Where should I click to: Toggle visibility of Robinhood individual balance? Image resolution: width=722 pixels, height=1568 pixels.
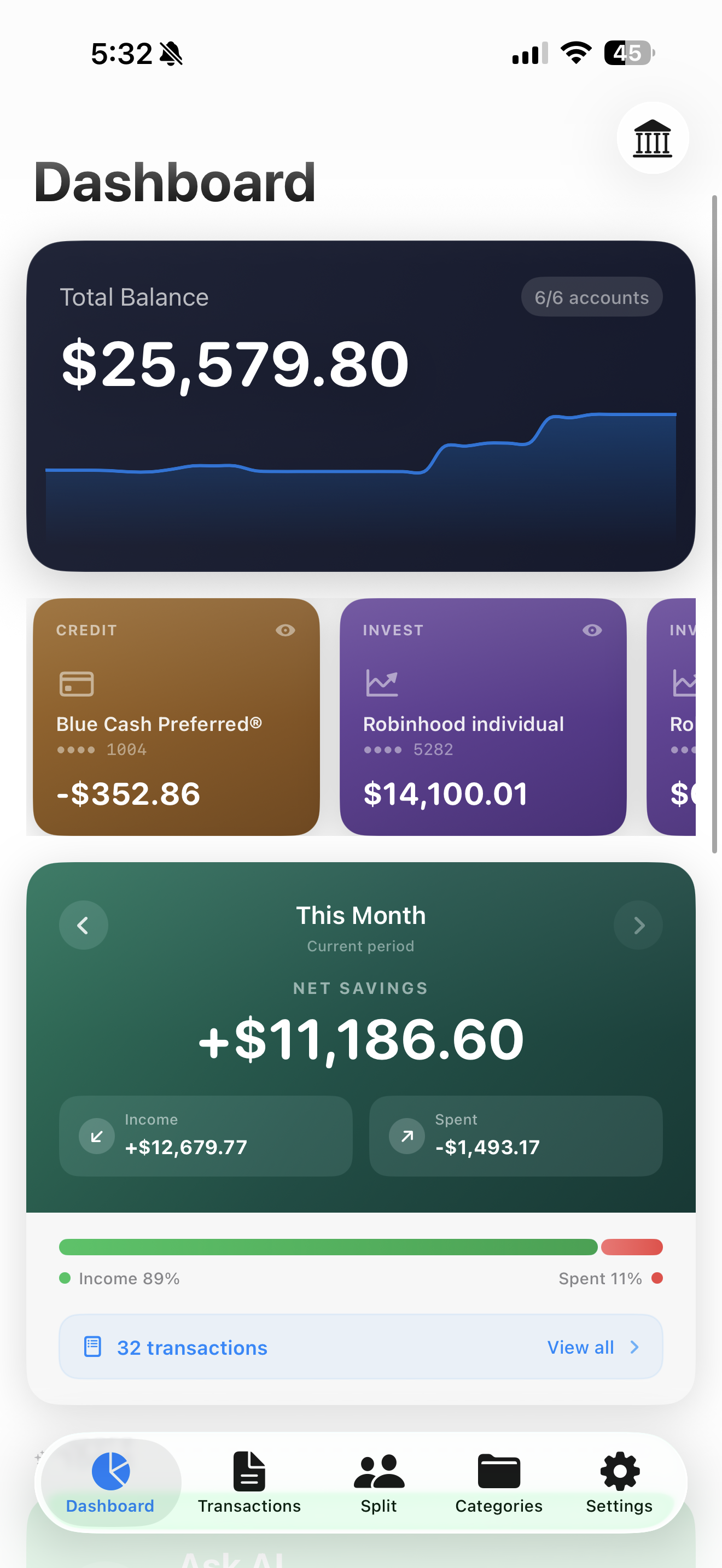(x=592, y=630)
